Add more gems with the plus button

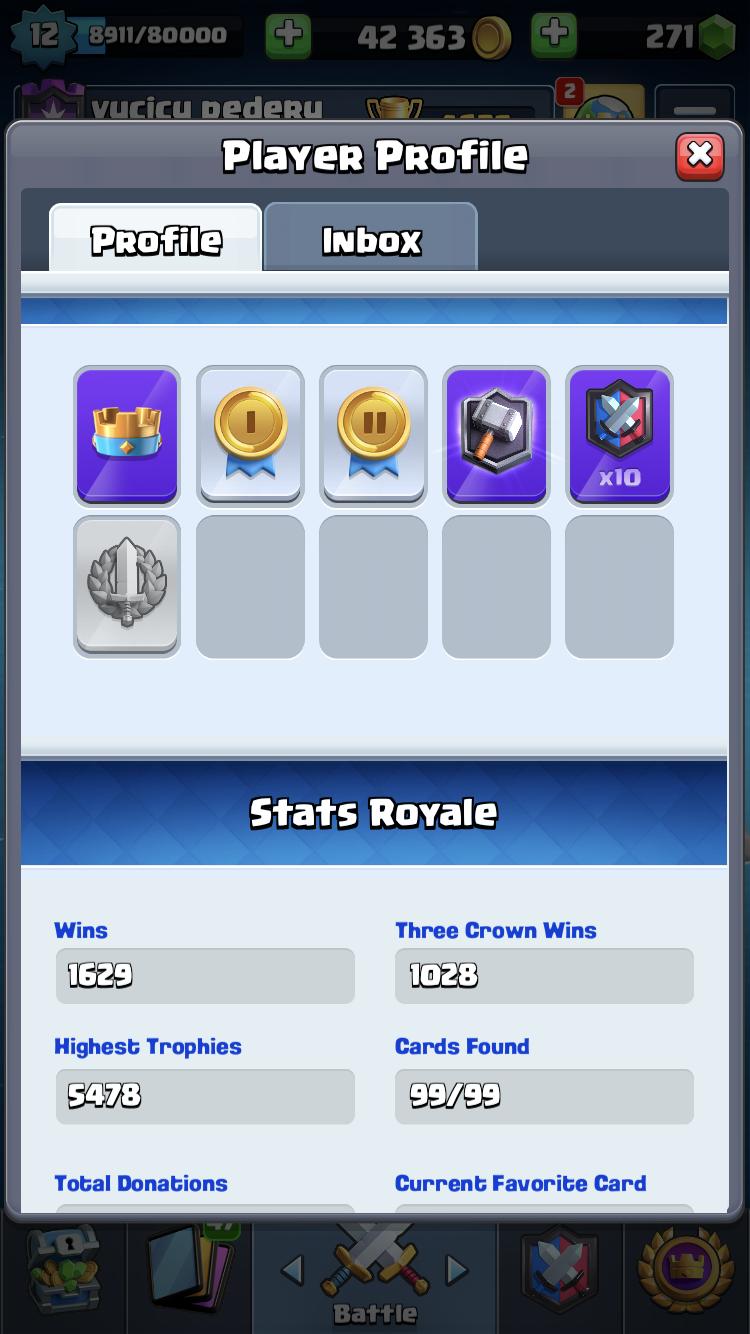pyautogui.click(x=554, y=36)
